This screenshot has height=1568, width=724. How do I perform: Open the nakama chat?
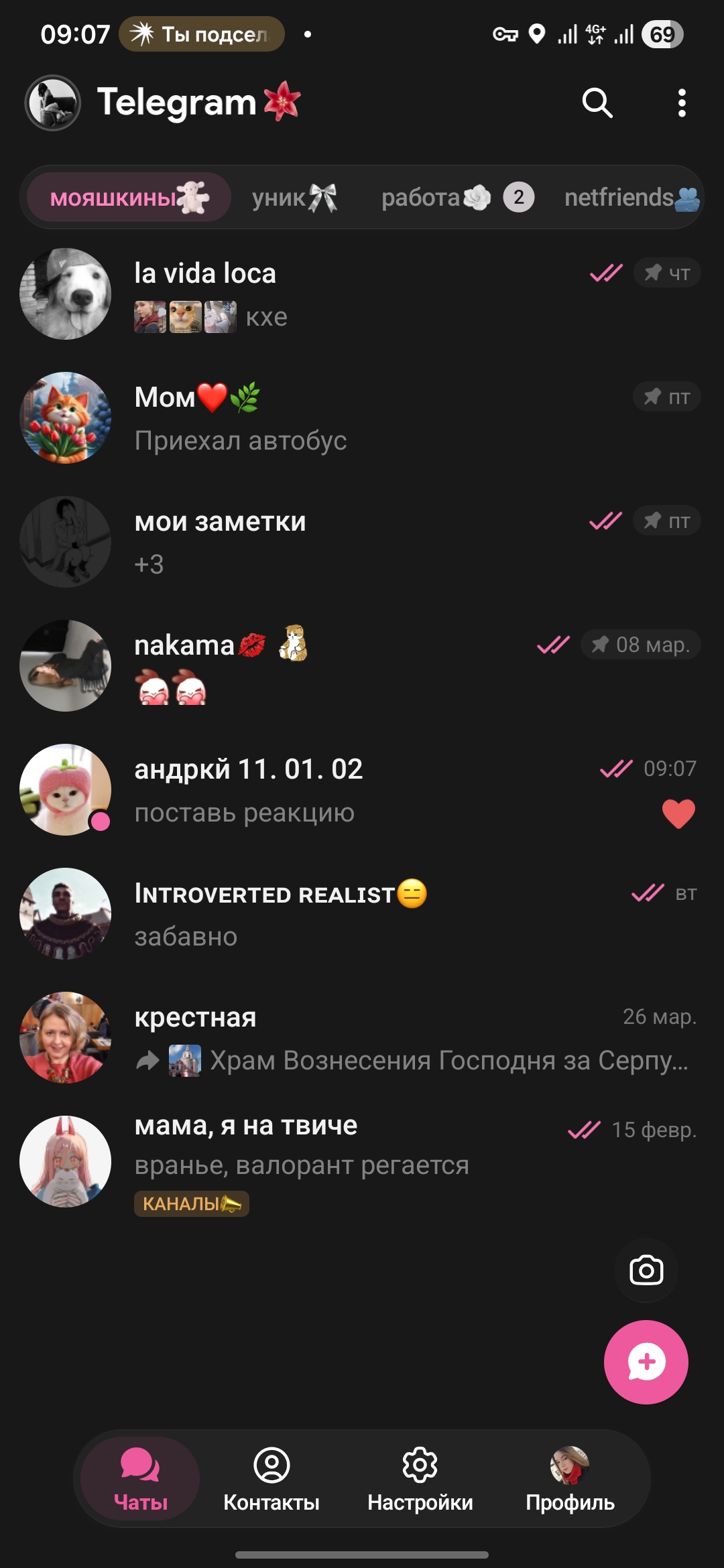[x=362, y=667]
